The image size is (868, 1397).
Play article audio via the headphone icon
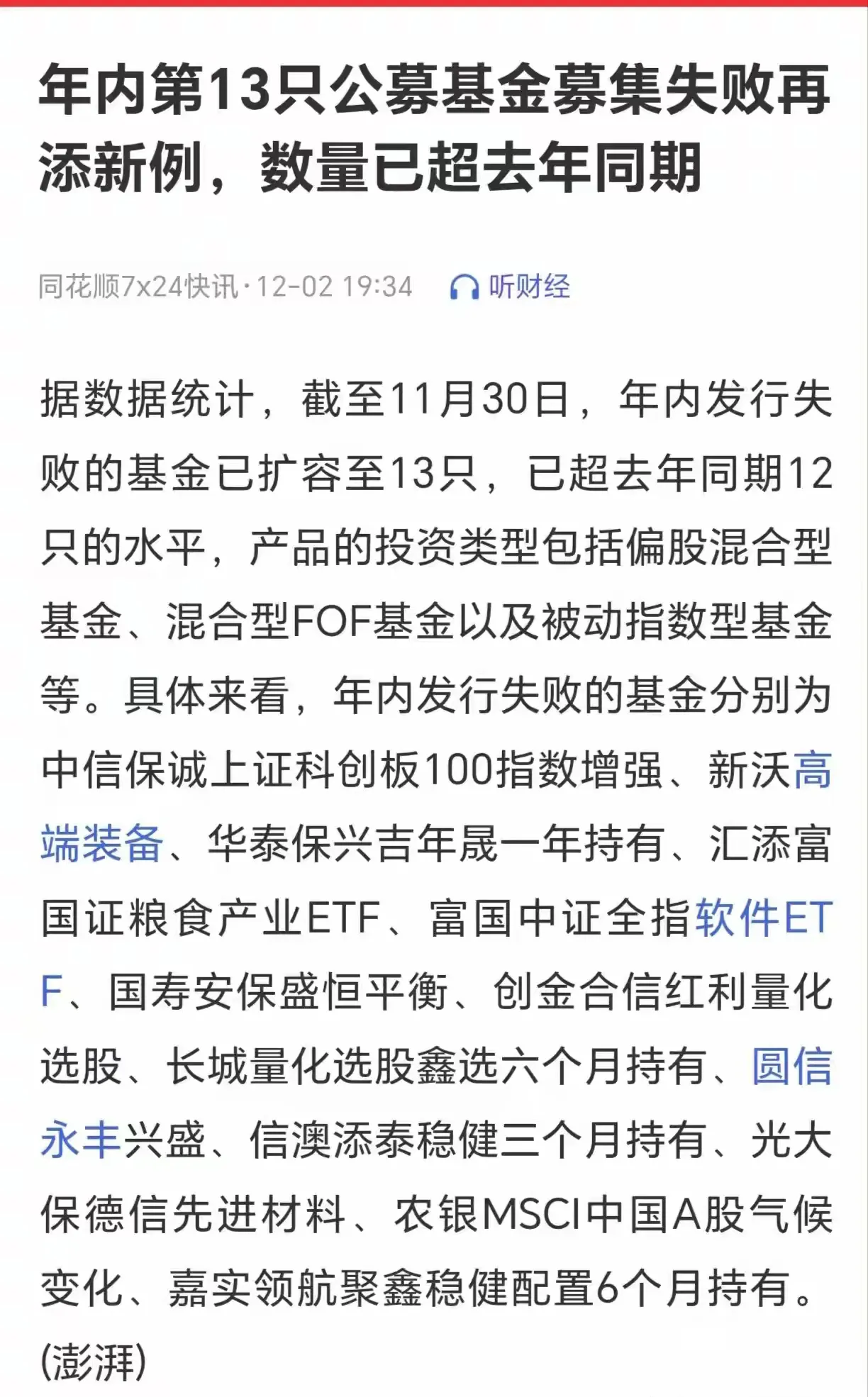[464, 286]
